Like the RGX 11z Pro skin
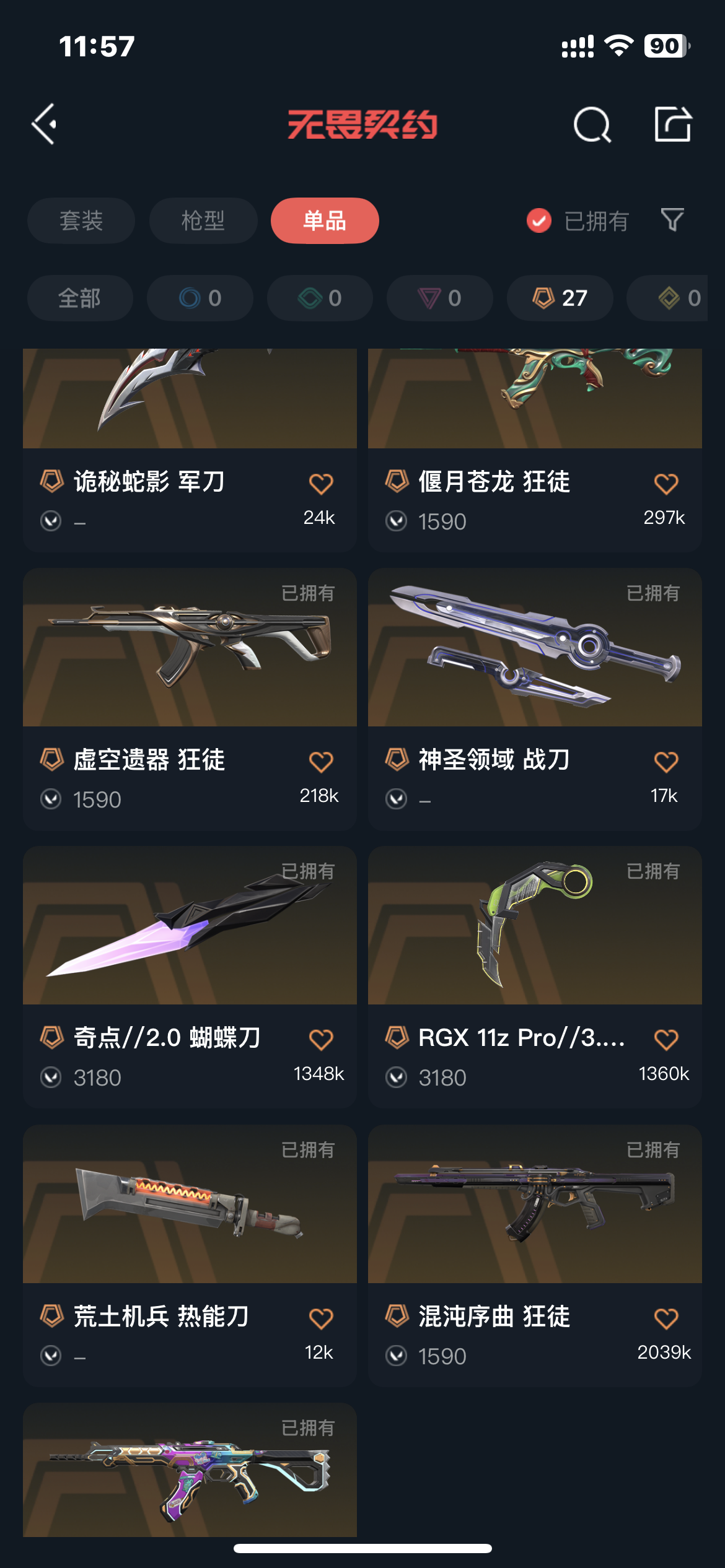Screen dimensions: 725x1568 pyautogui.click(x=666, y=1039)
